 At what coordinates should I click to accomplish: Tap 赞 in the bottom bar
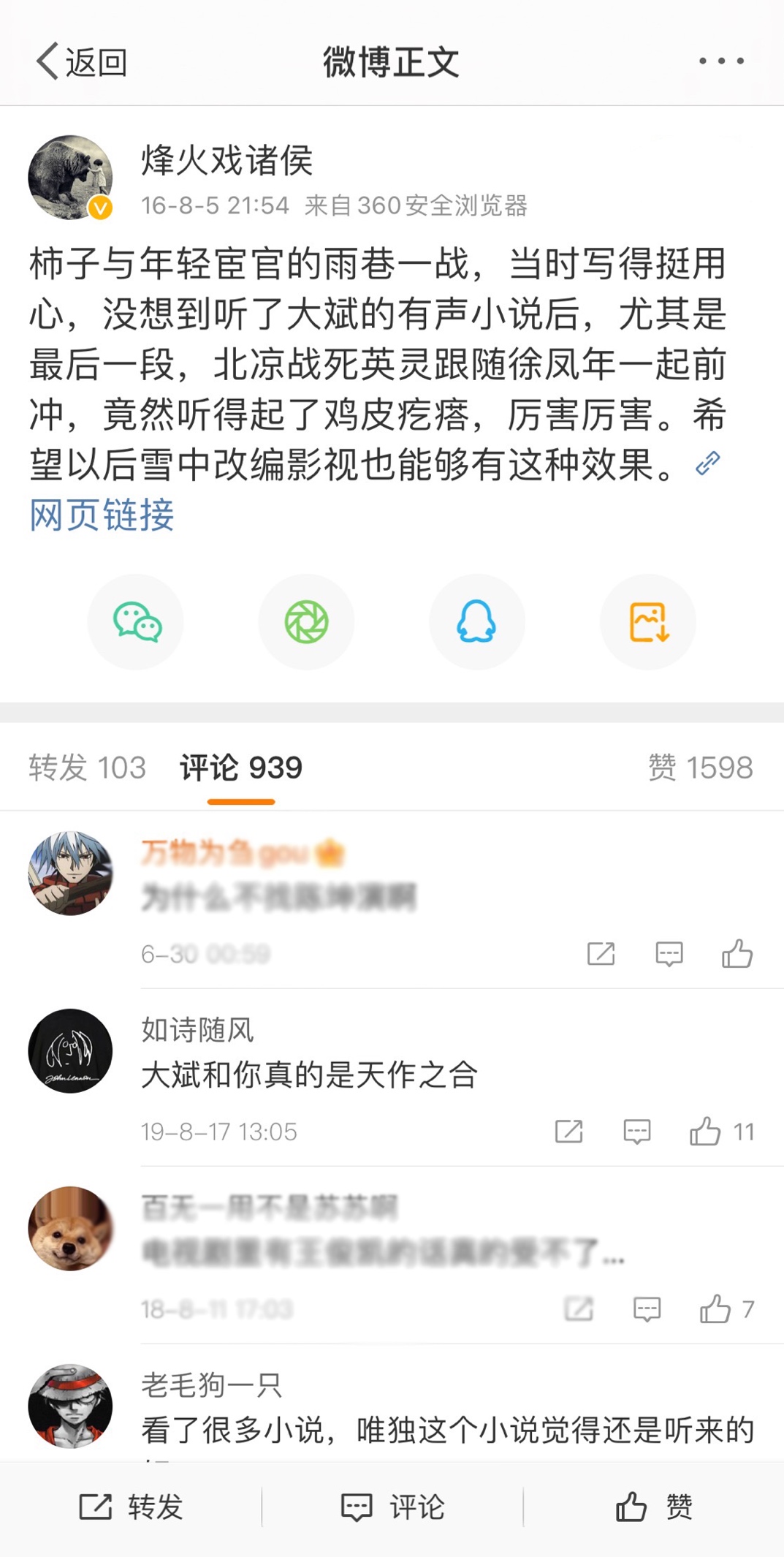tap(653, 1507)
